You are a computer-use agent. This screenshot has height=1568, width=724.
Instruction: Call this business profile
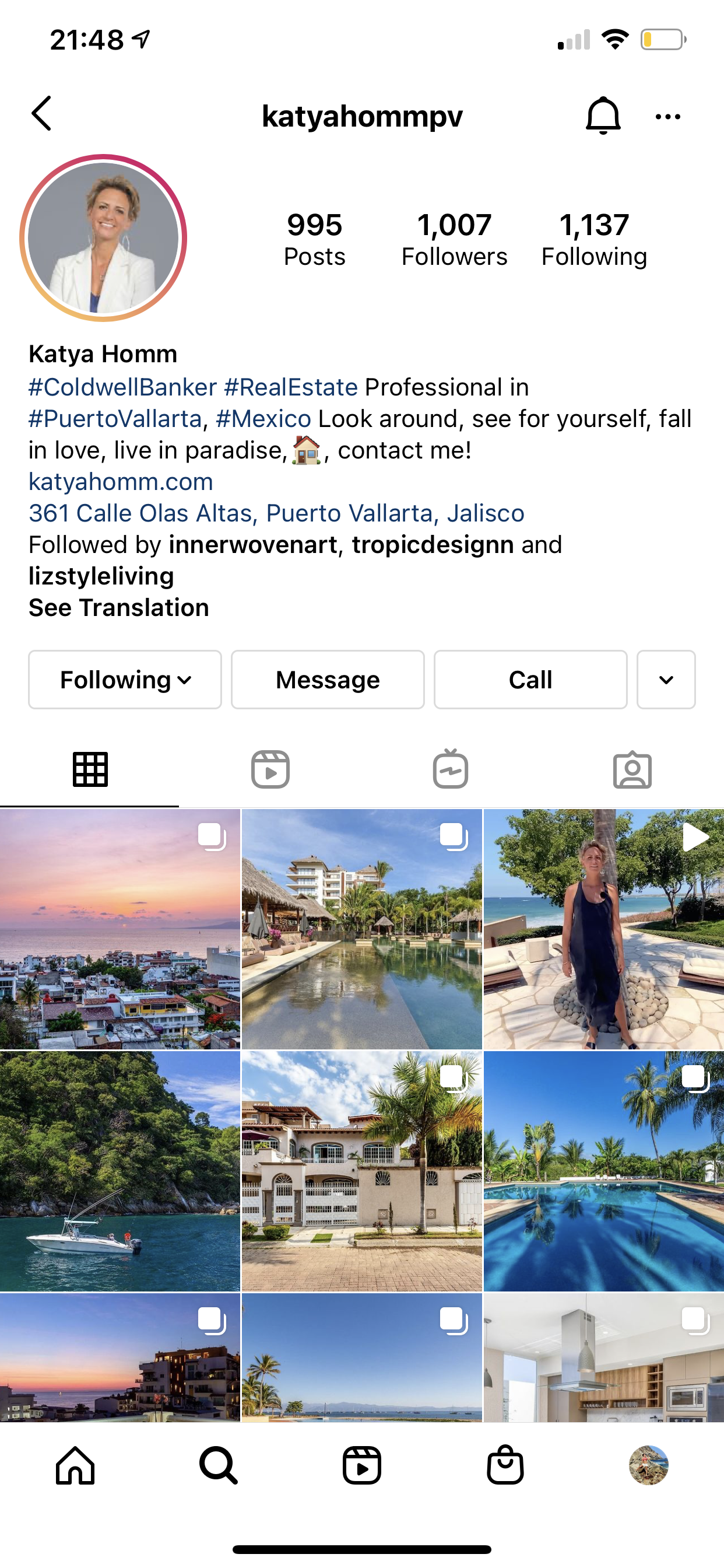tap(530, 680)
